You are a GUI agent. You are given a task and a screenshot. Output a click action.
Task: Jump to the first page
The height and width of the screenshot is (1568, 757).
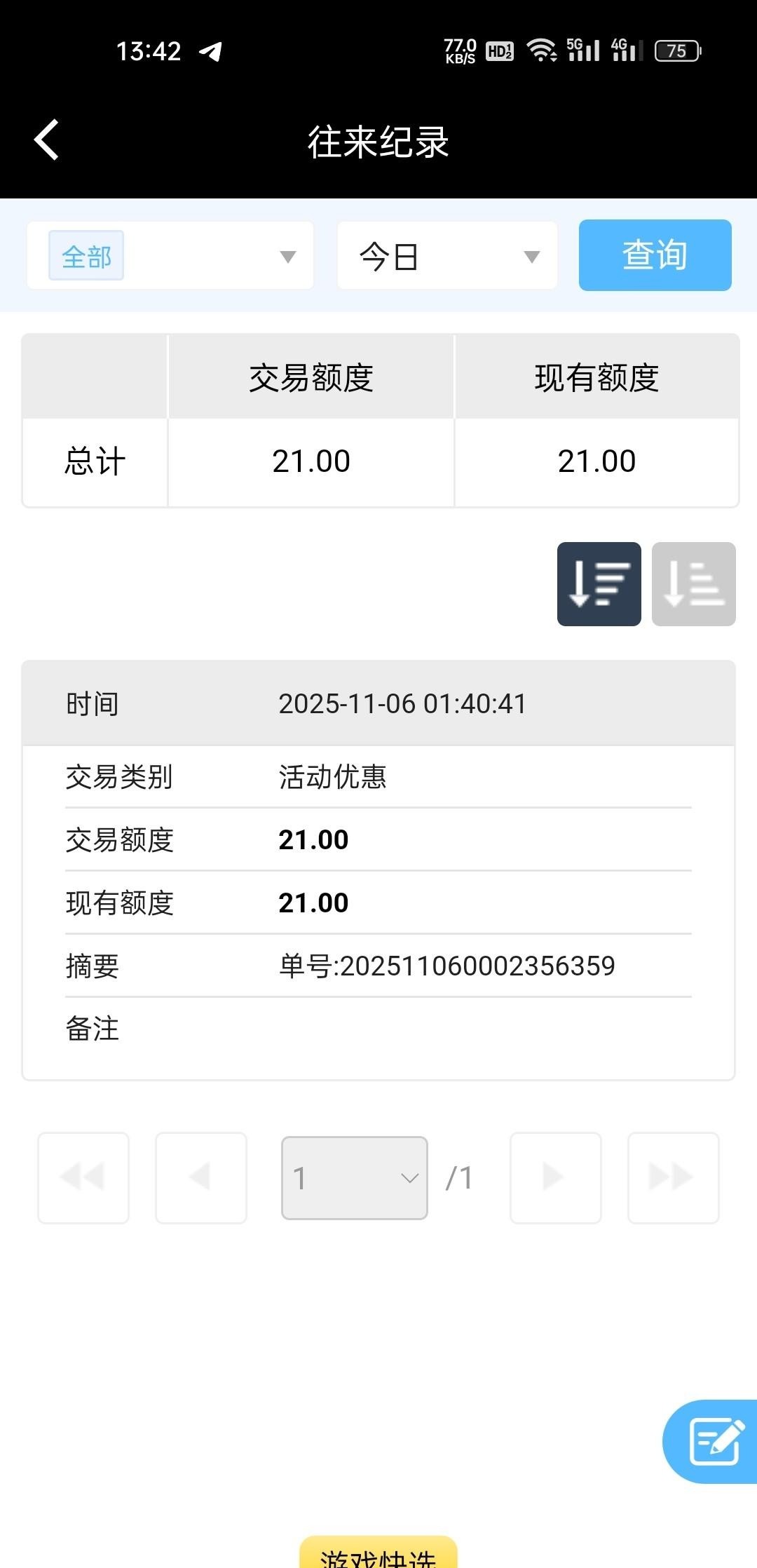point(83,1177)
